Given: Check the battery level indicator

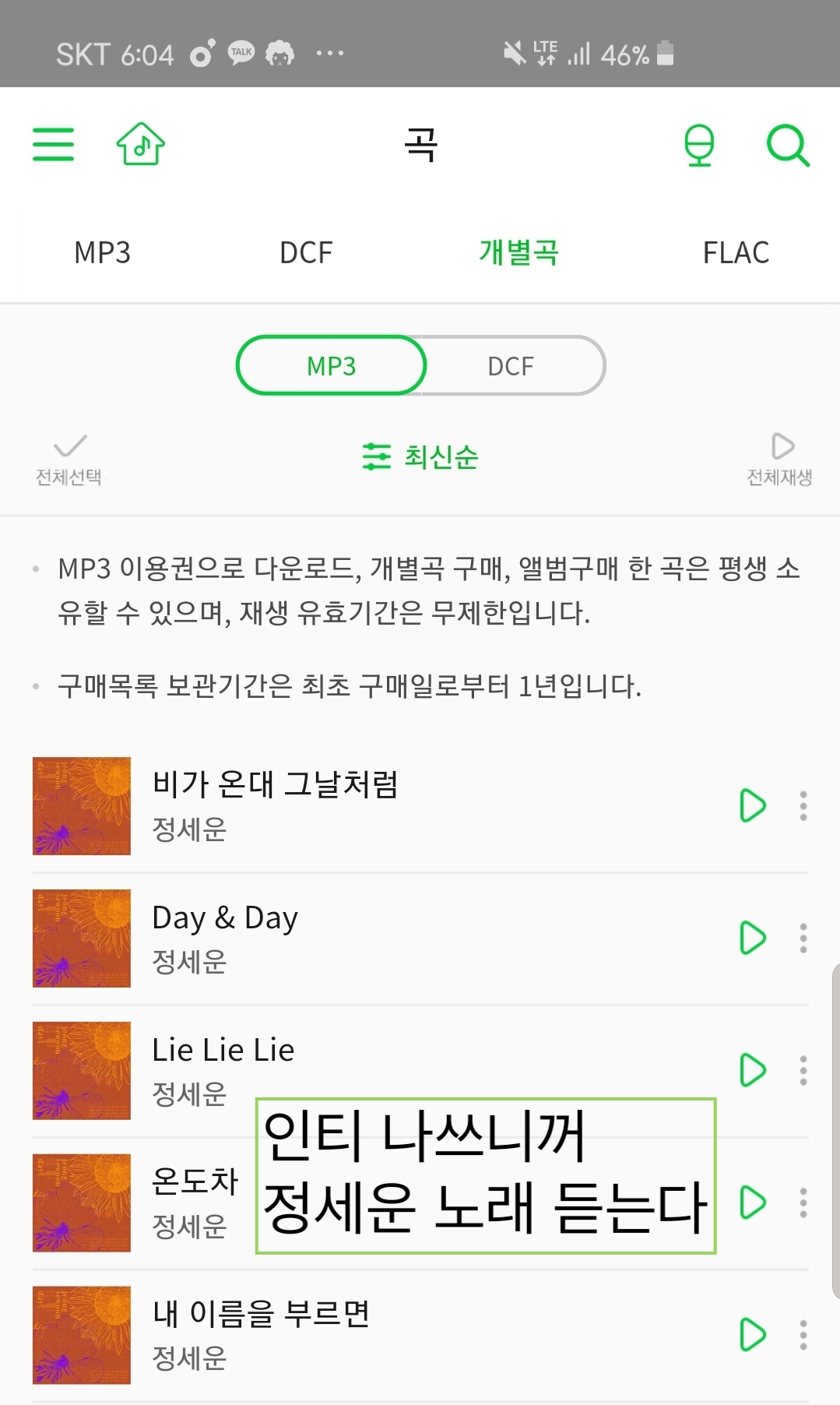Looking at the screenshot, I should click(x=664, y=52).
